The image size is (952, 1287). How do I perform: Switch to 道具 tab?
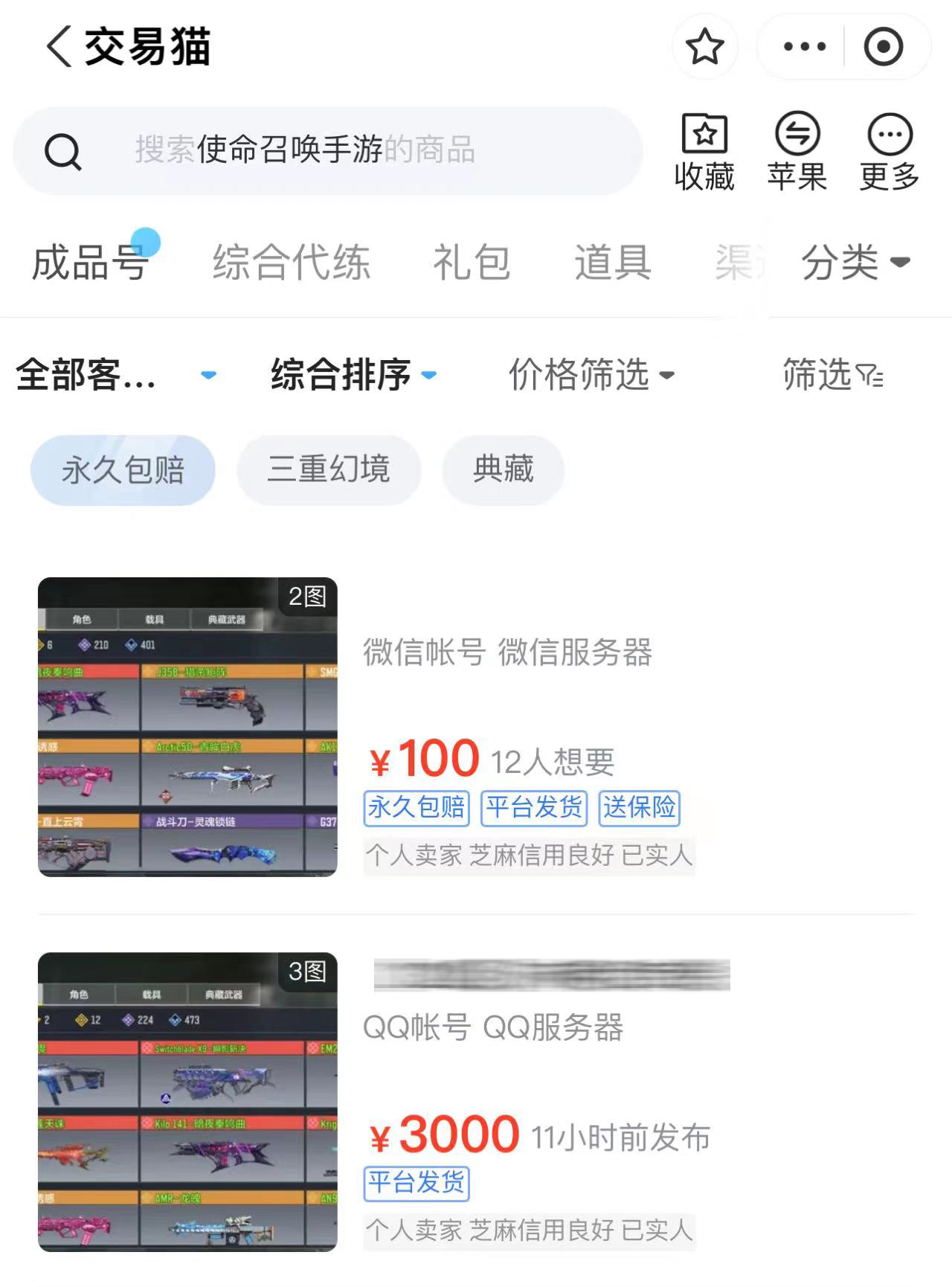tap(613, 263)
